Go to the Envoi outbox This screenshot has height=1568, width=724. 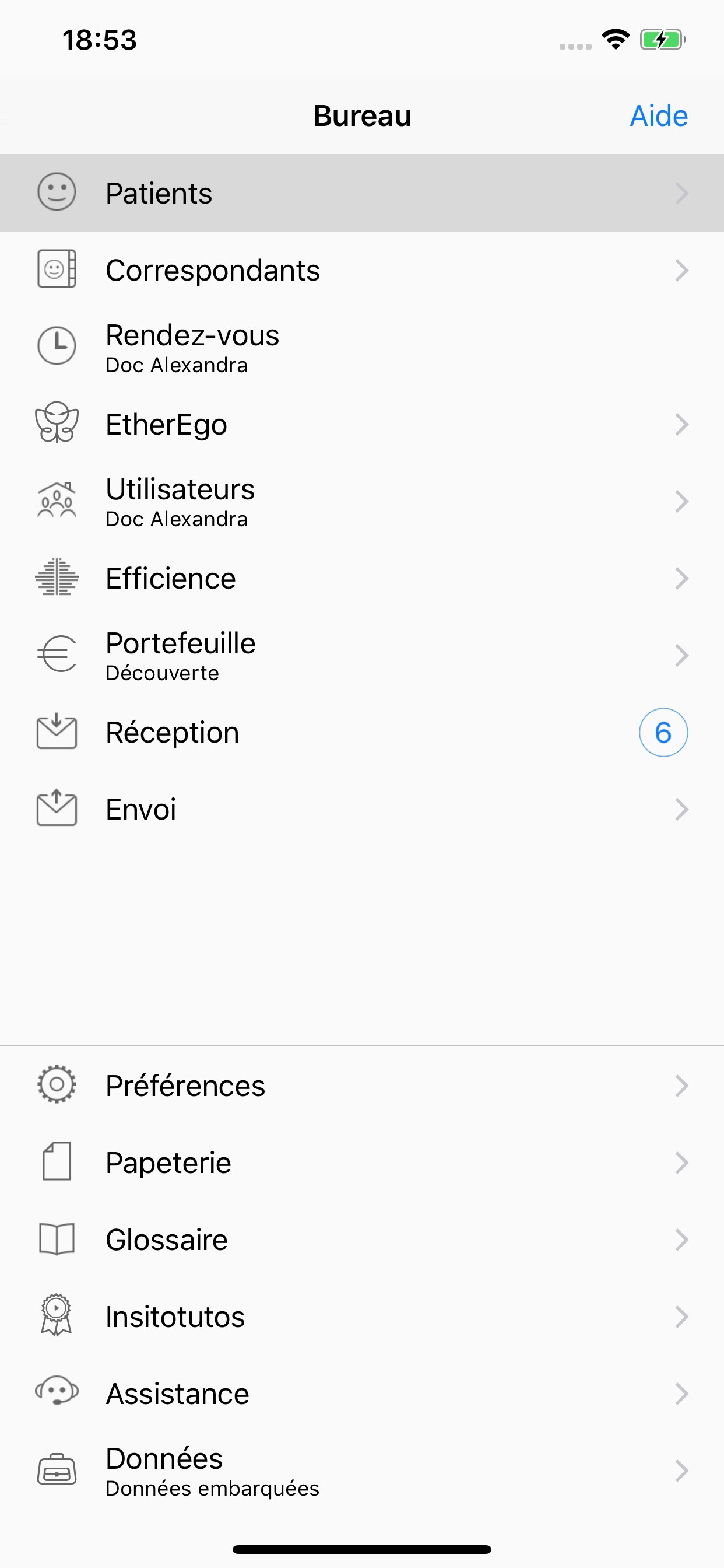tap(362, 810)
